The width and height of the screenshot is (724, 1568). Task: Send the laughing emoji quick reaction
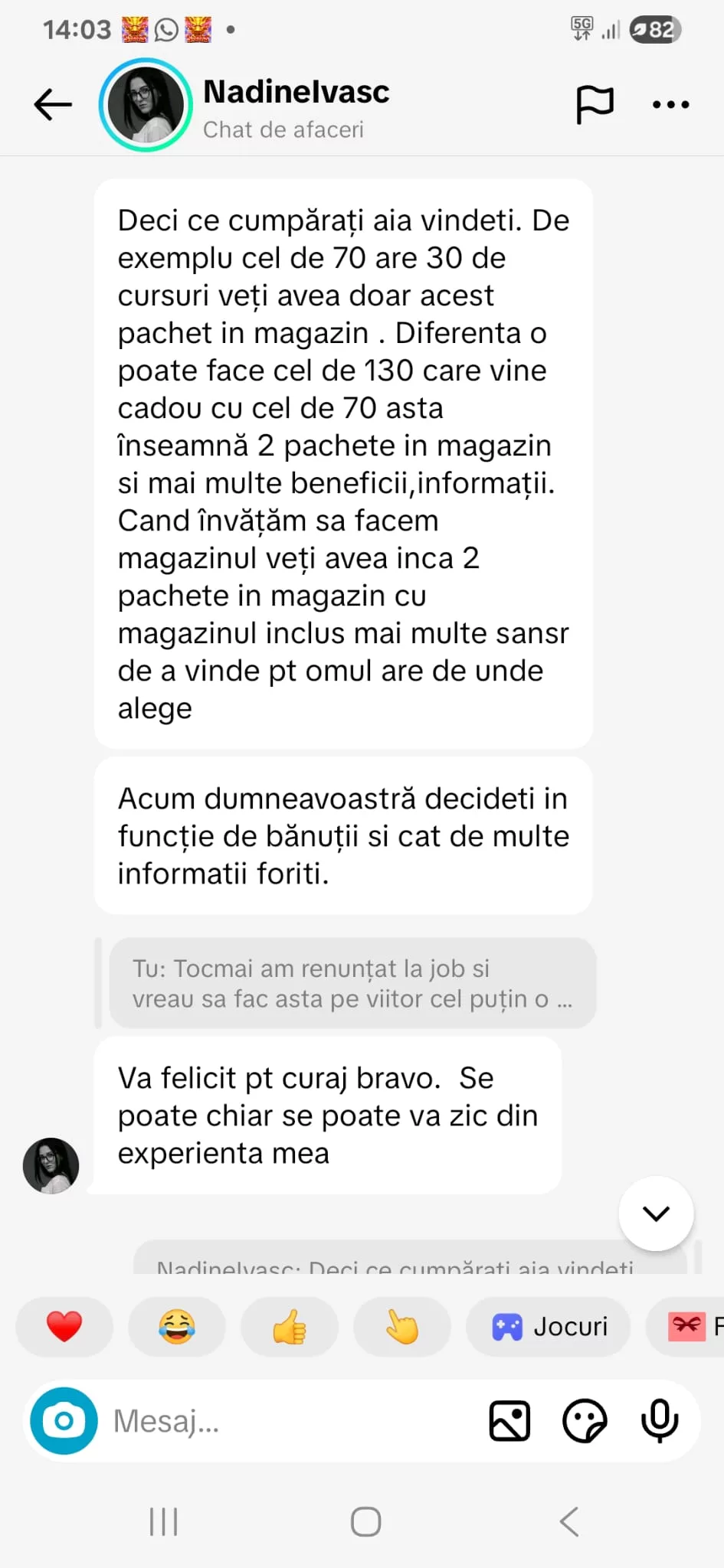click(177, 1327)
